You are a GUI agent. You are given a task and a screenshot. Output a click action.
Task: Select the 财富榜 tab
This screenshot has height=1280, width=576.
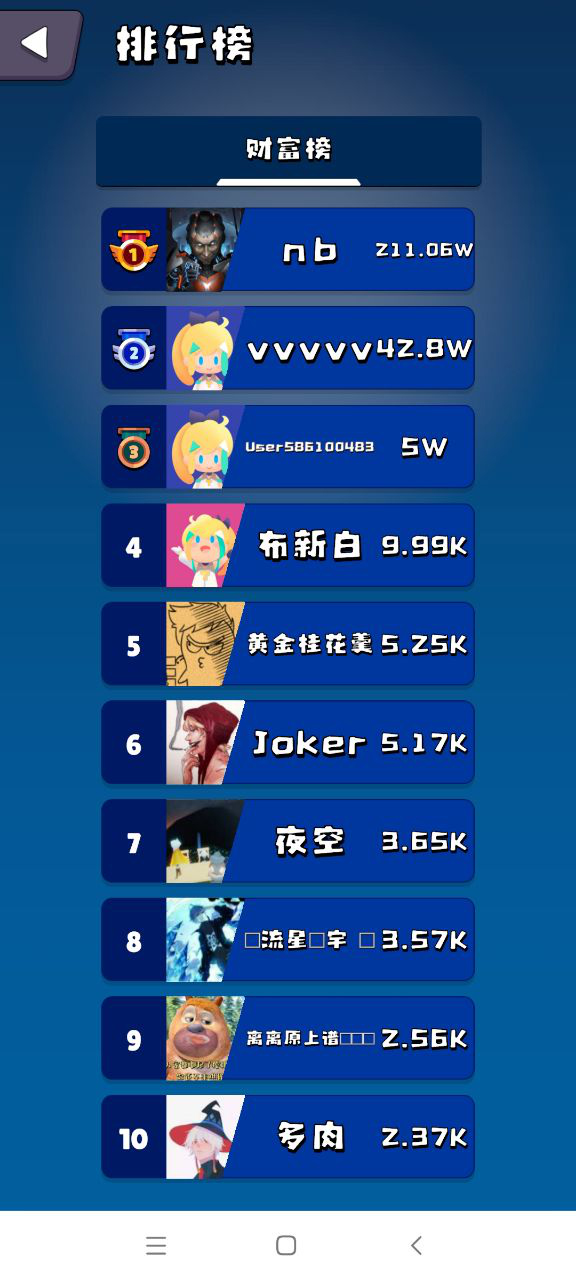click(288, 150)
